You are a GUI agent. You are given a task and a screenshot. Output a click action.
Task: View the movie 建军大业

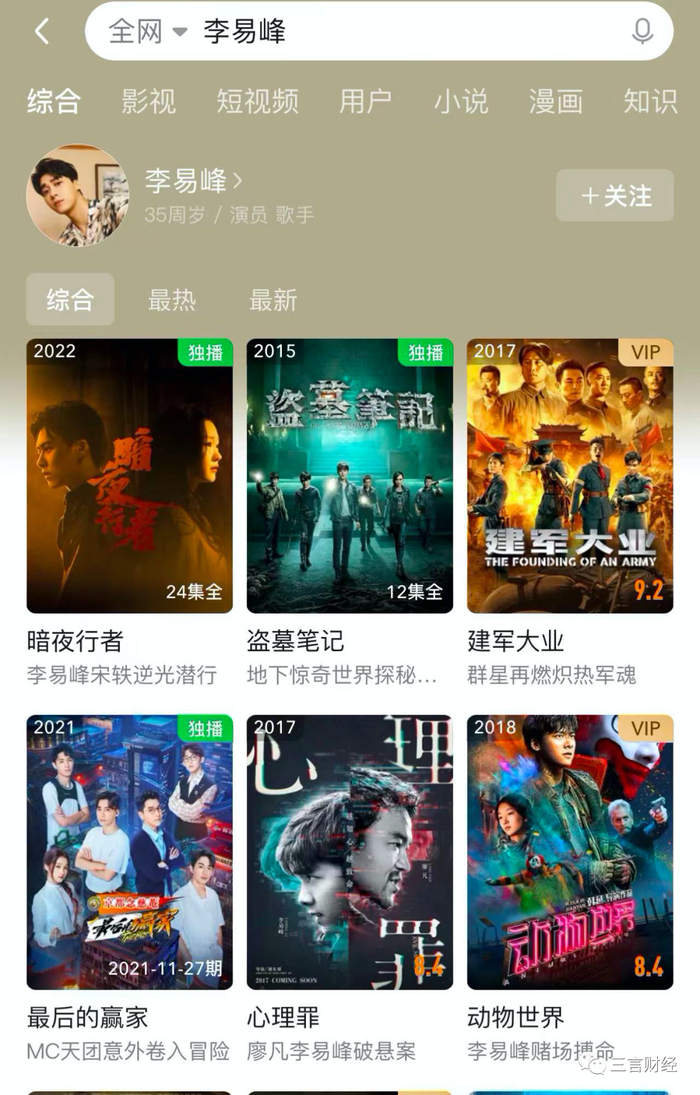pos(570,476)
